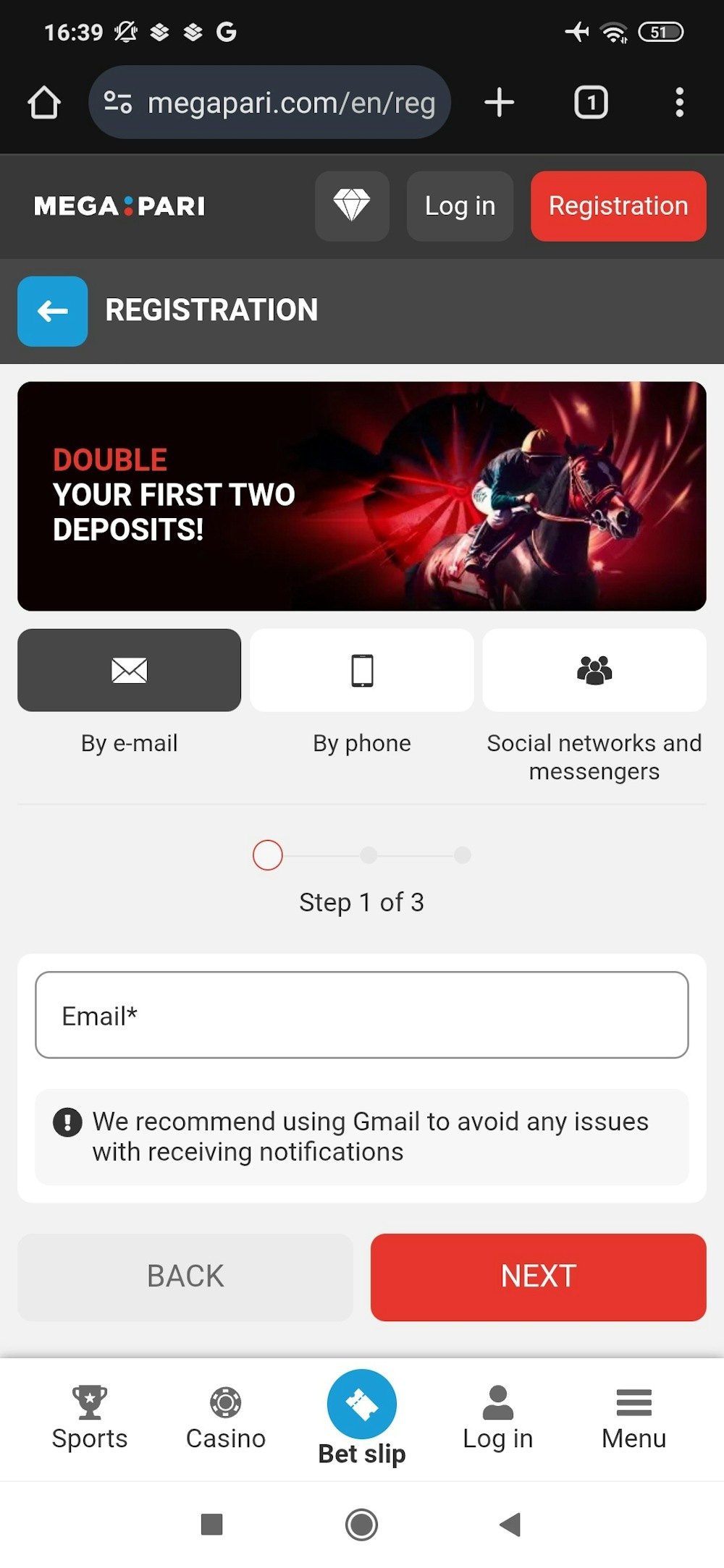Viewport: 724px width, 1568px height.
Task: Open the bonus diamond icon in header
Action: coord(353,206)
